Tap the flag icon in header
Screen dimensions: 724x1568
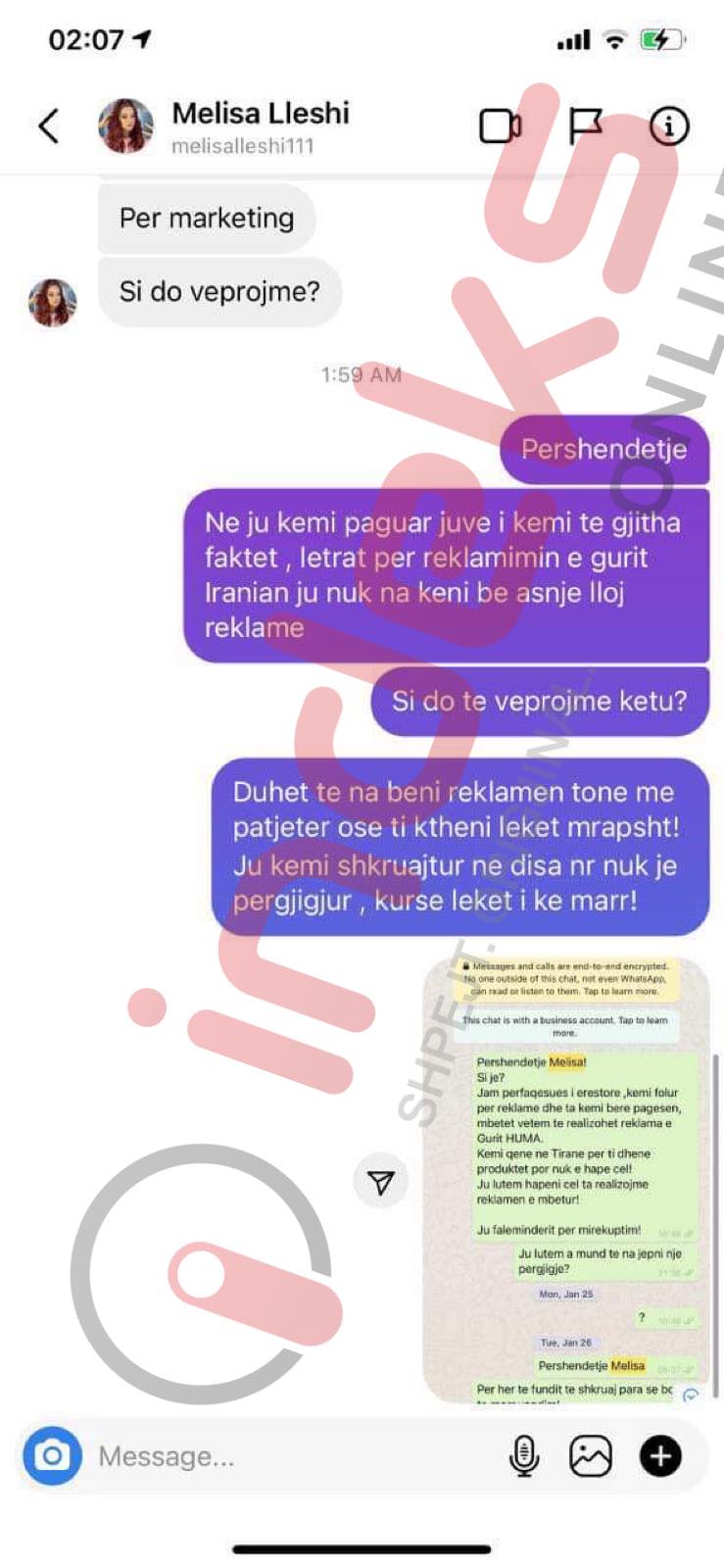[x=585, y=126]
